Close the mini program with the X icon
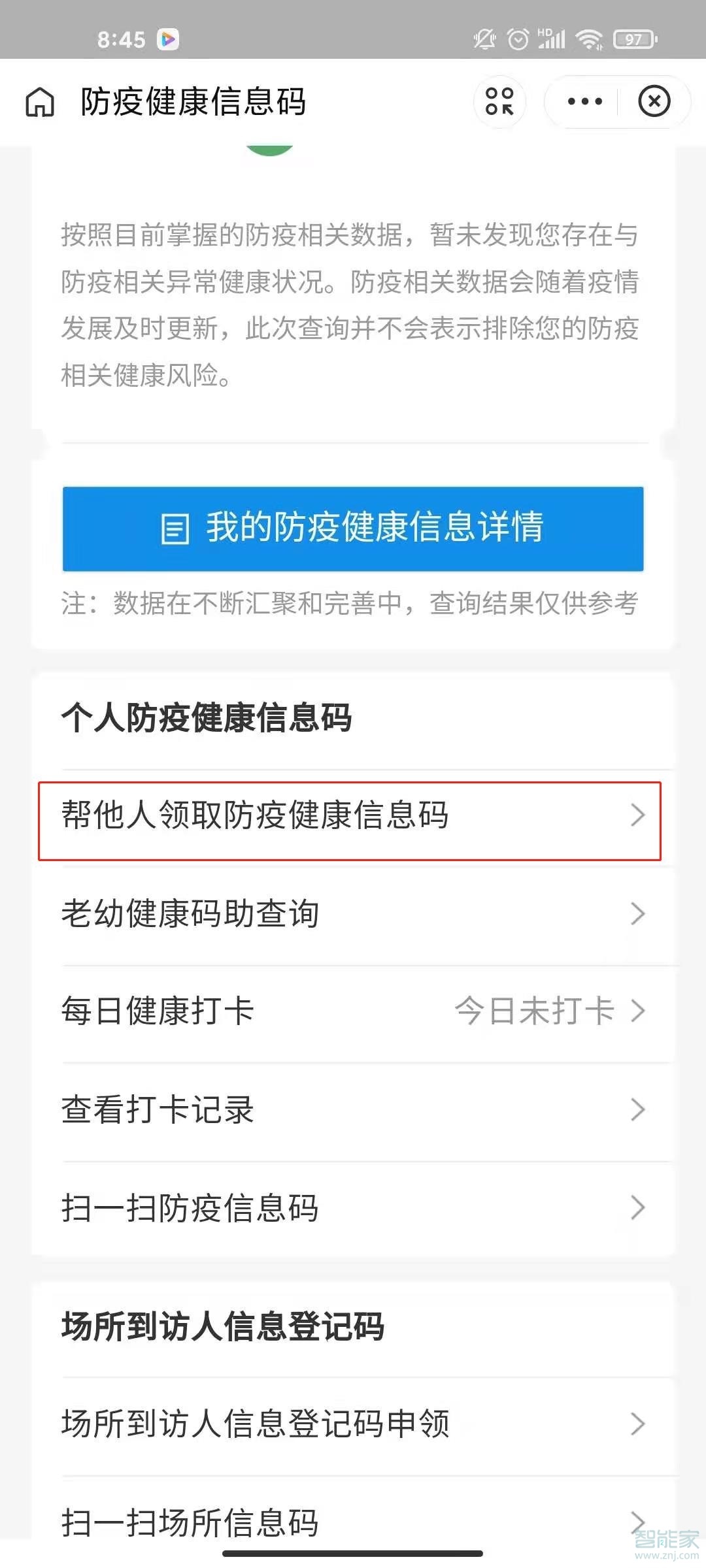The width and height of the screenshot is (706, 1568). (x=654, y=102)
